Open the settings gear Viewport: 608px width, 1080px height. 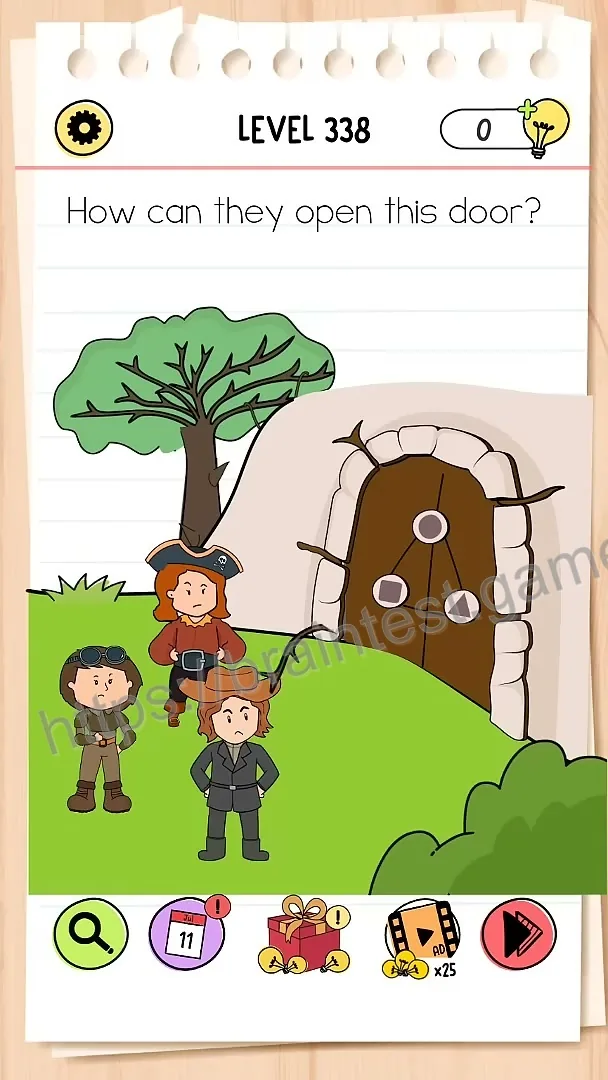[x=84, y=128]
